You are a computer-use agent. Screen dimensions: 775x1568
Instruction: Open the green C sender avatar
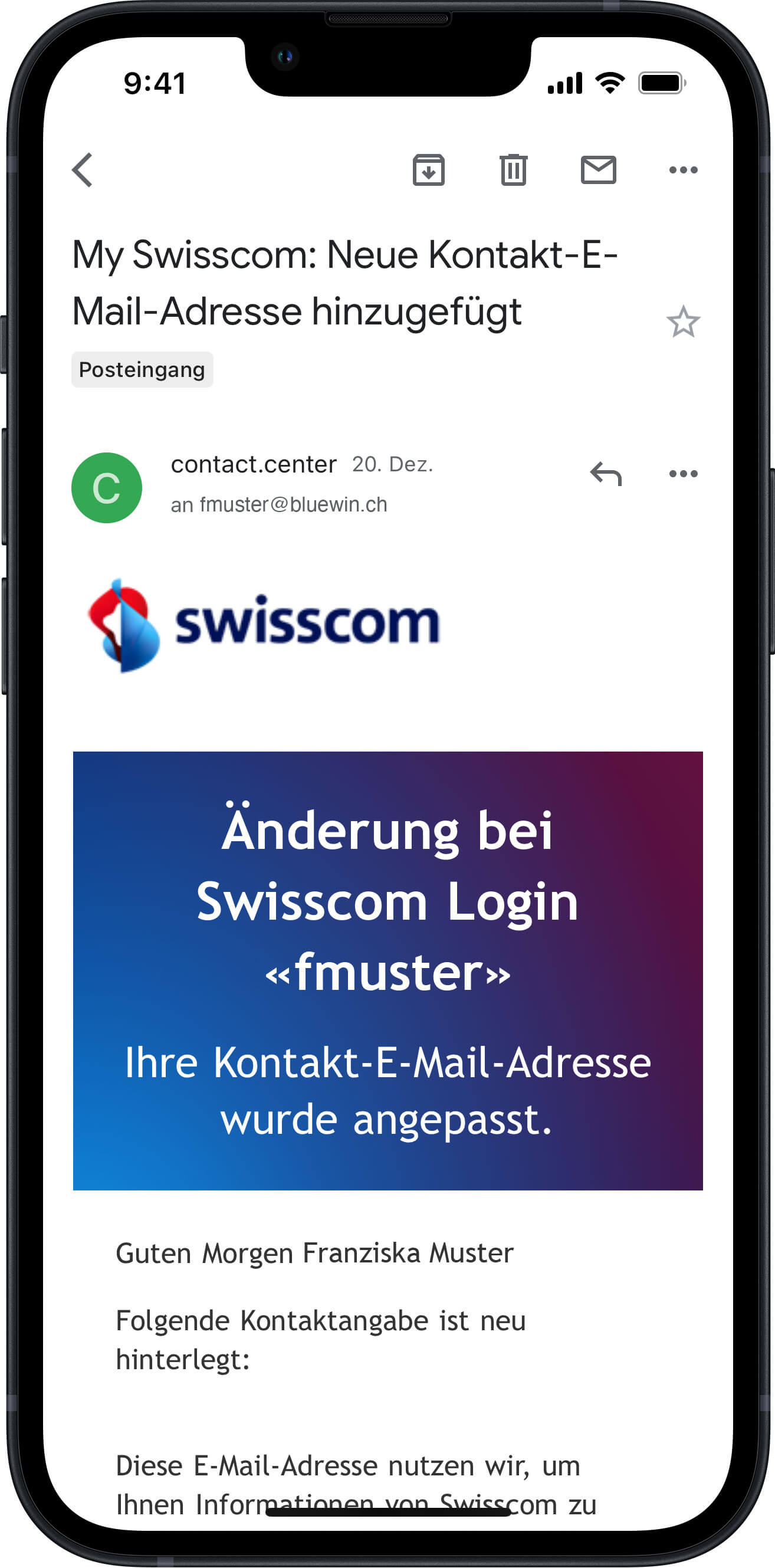click(107, 487)
